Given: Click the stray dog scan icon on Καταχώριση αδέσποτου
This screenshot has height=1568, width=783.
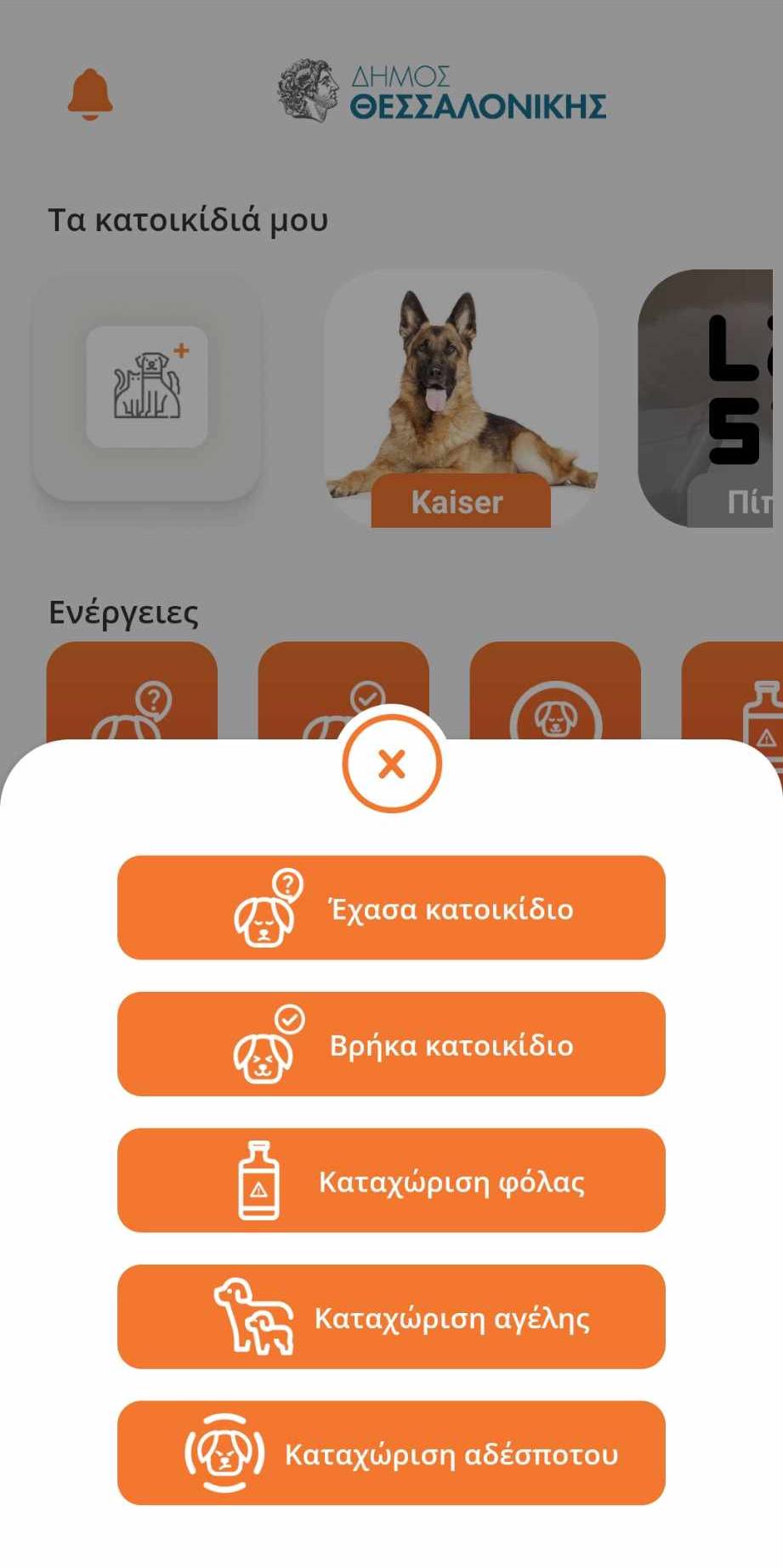Looking at the screenshot, I should pos(223,1452).
